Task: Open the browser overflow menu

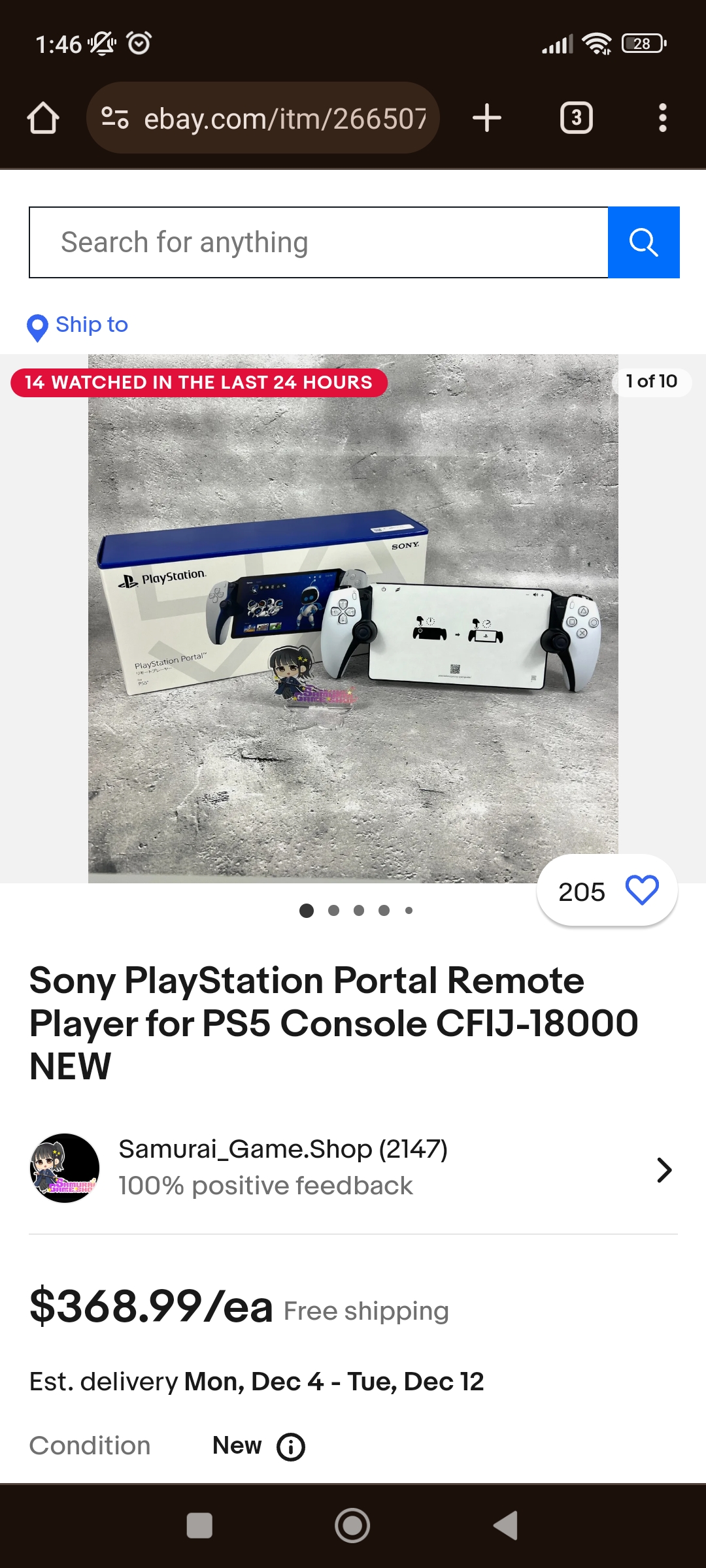Action: (662, 118)
